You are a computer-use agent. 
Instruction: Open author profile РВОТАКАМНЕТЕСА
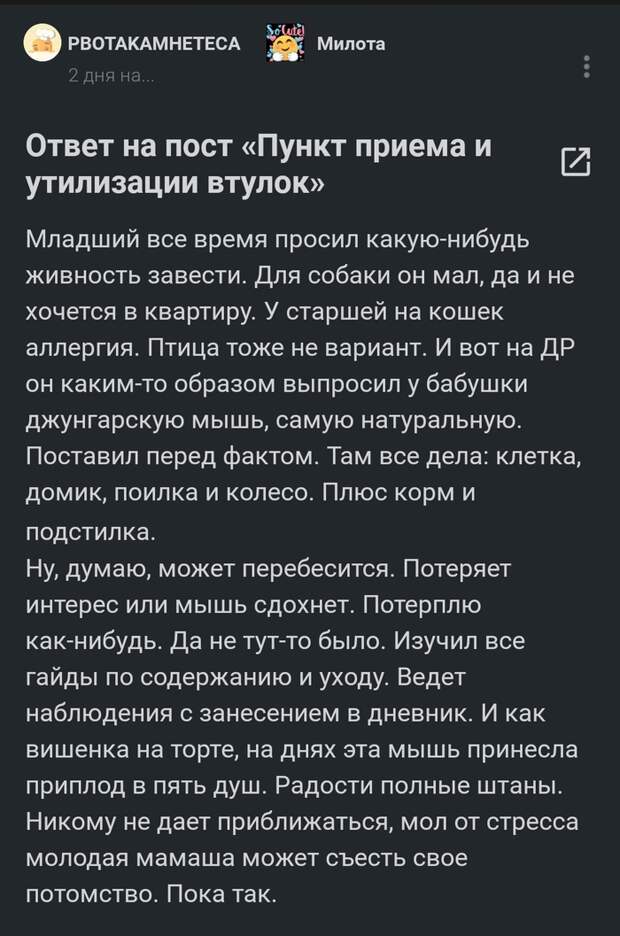pyautogui.click(x=153, y=43)
